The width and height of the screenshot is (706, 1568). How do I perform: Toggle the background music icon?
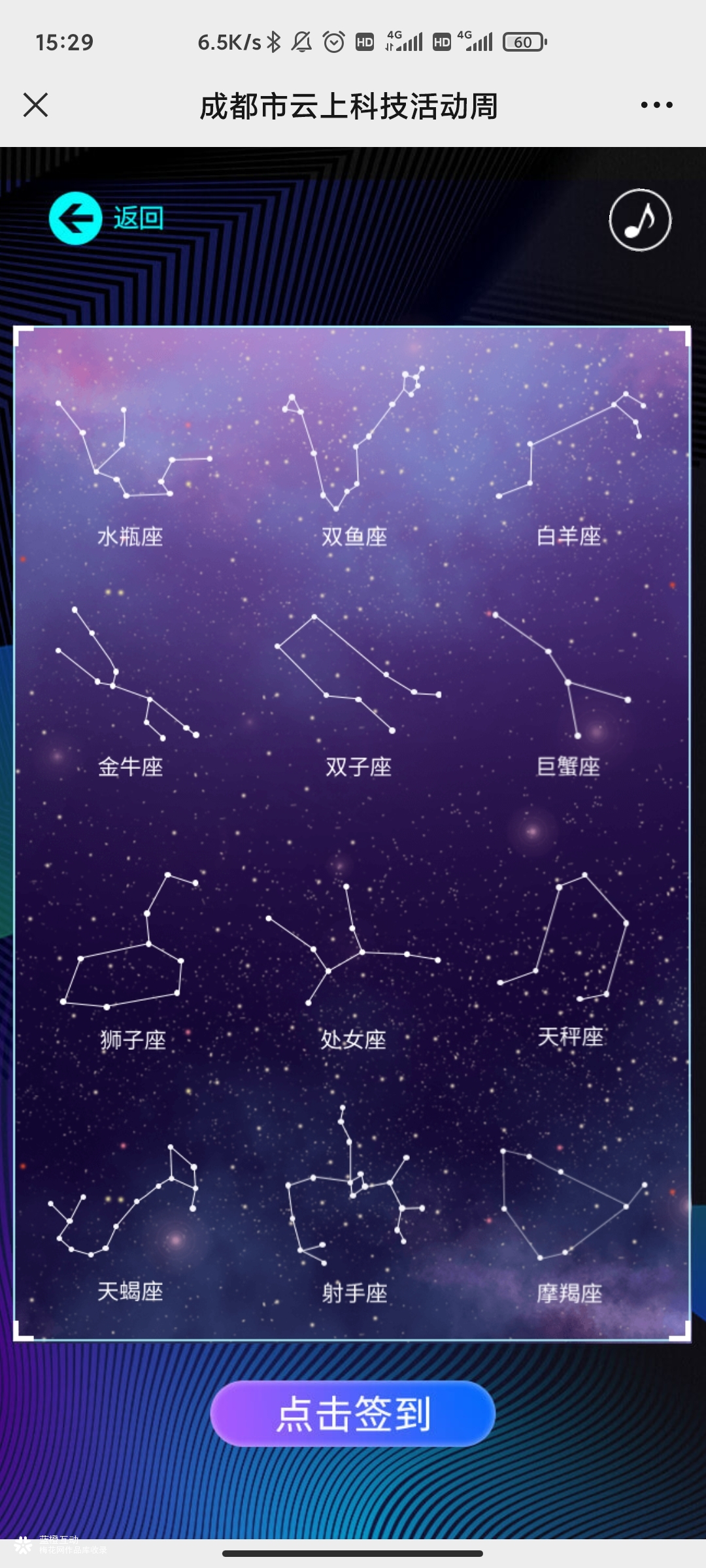click(640, 220)
